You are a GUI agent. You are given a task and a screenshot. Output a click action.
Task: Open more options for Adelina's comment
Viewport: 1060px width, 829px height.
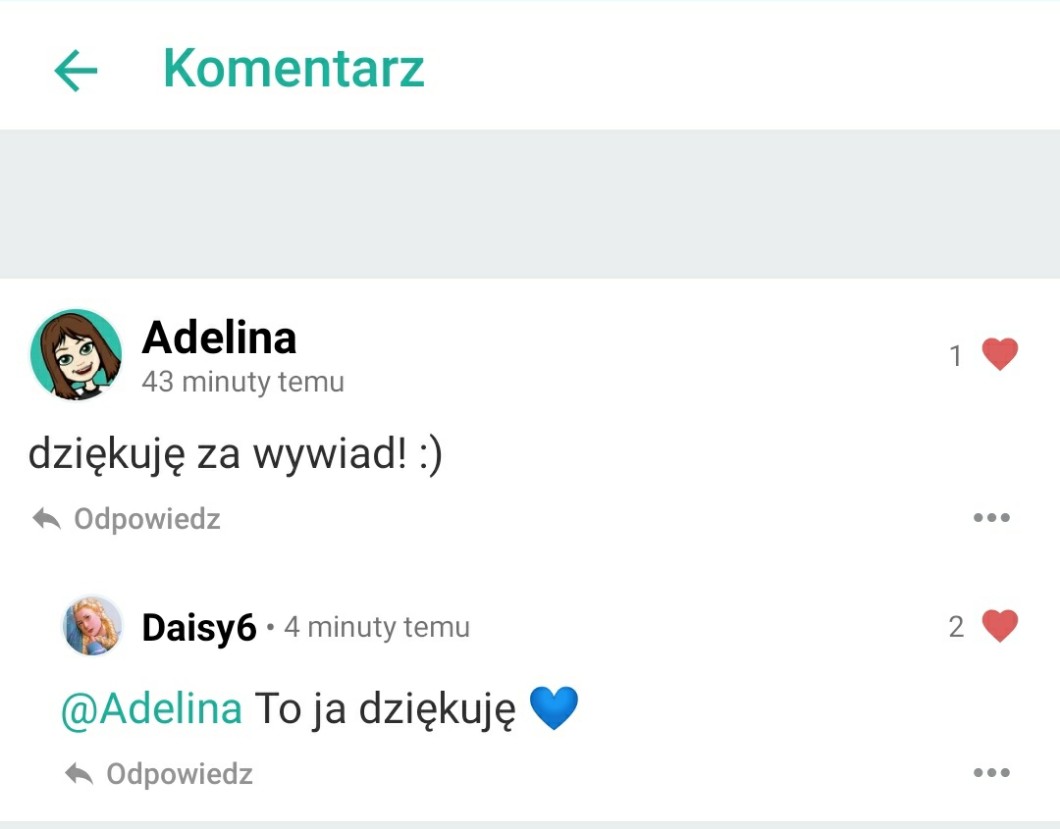991,518
